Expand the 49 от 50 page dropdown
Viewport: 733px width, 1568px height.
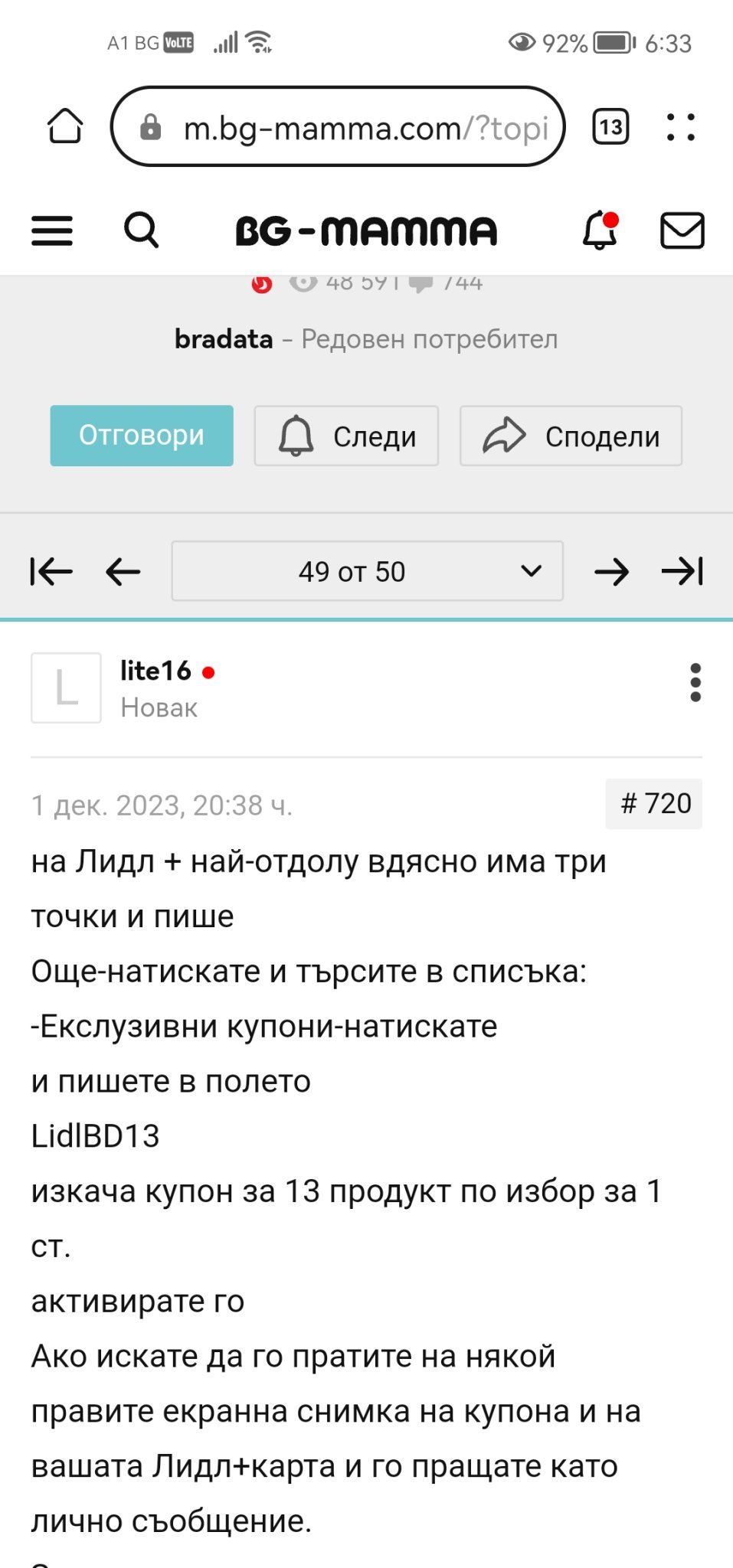coord(368,571)
